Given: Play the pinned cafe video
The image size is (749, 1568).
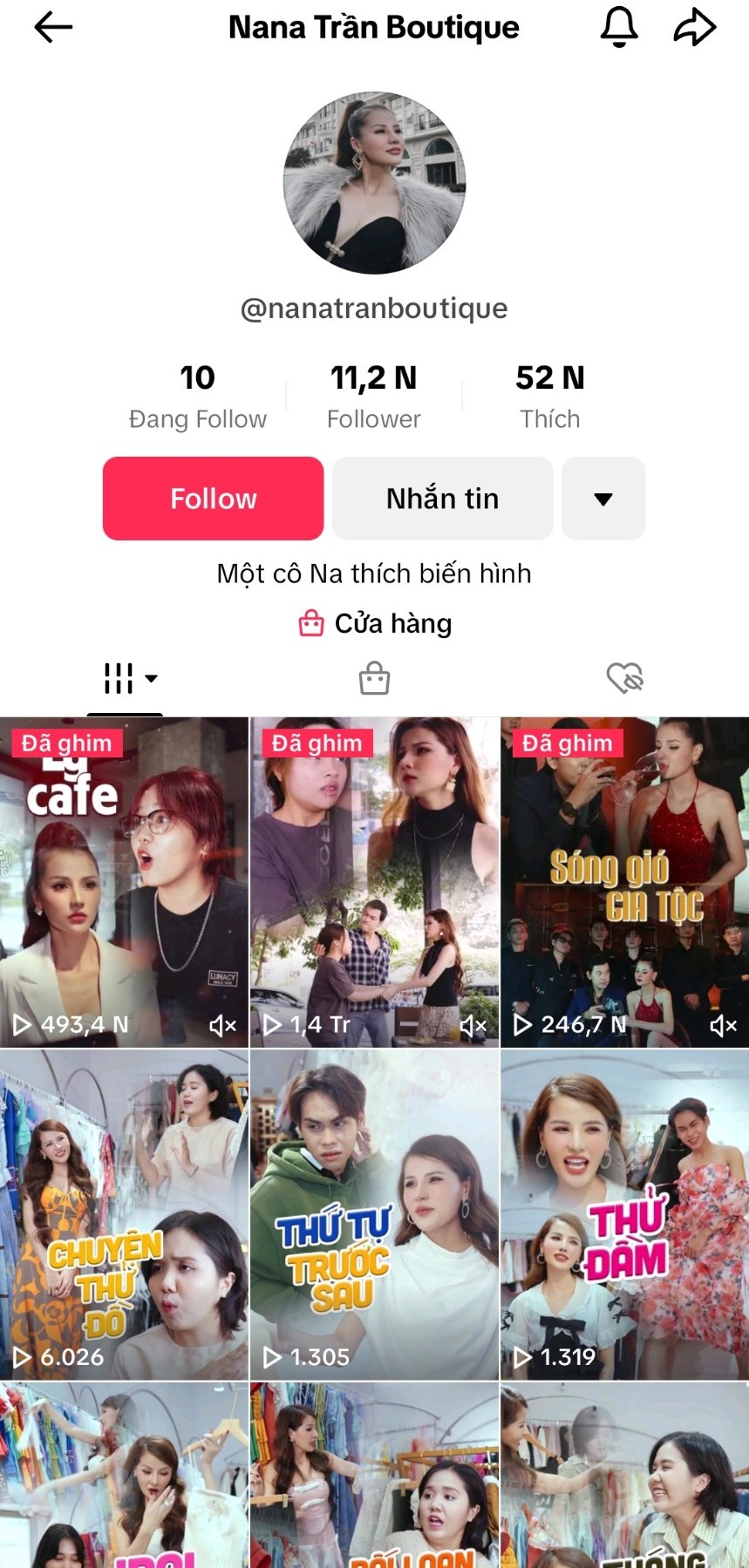Looking at the screenshot, I should pos(124,882).
